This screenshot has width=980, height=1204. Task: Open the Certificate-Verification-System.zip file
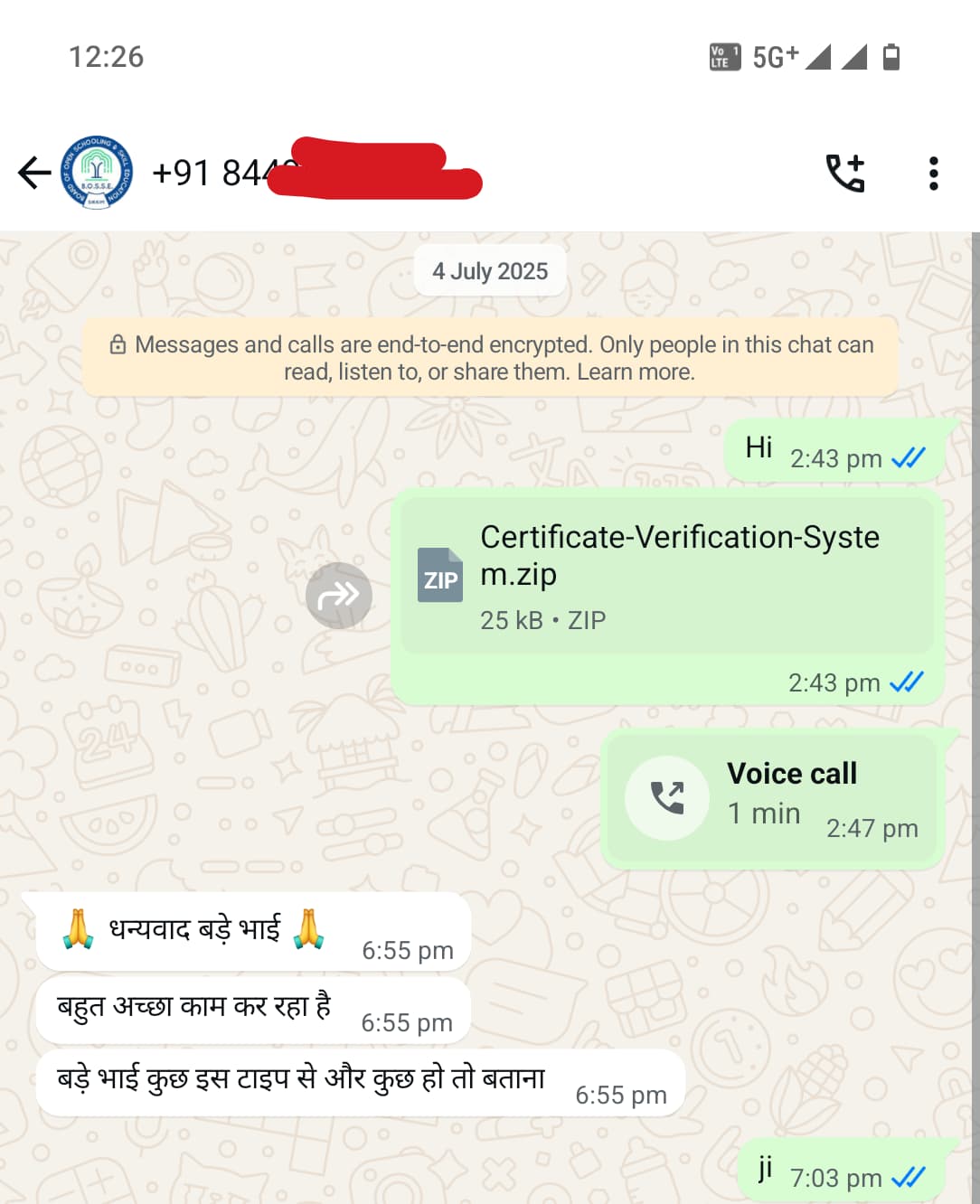coord(666,576)
